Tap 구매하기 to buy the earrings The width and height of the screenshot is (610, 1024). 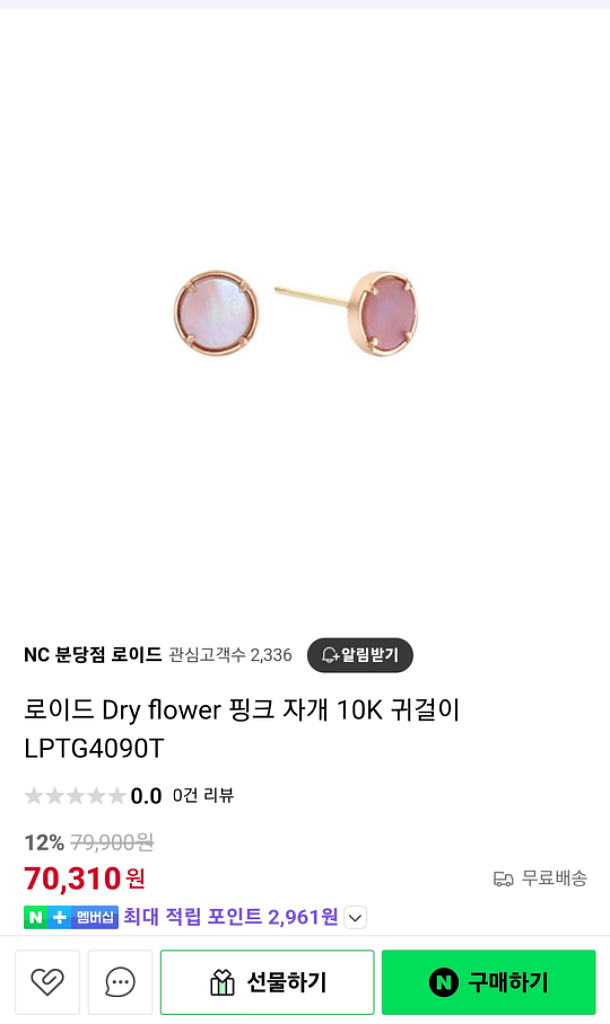(x=488, y=982)
